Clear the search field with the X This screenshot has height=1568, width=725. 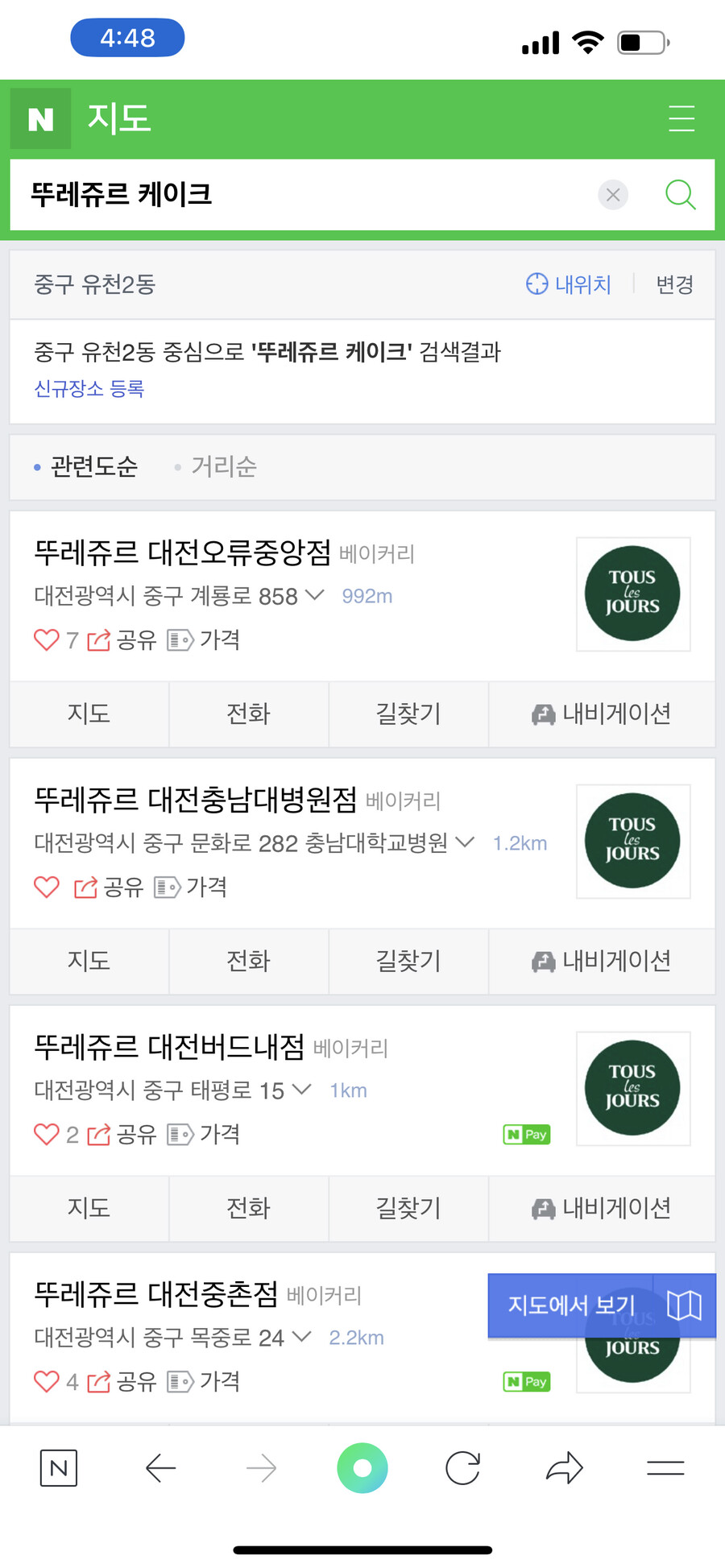pyautogui.click(x=613, y=195)
